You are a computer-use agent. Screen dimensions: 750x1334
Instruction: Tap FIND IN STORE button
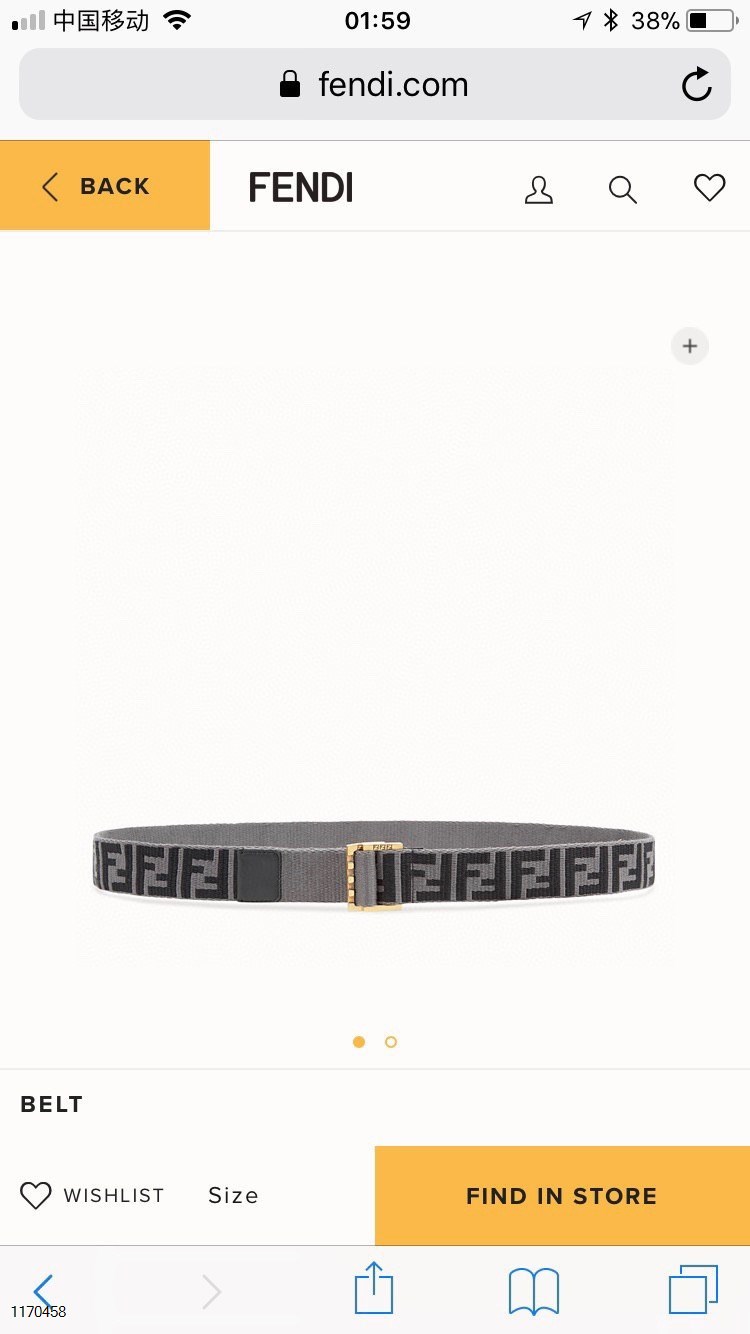coord(562,1195)
